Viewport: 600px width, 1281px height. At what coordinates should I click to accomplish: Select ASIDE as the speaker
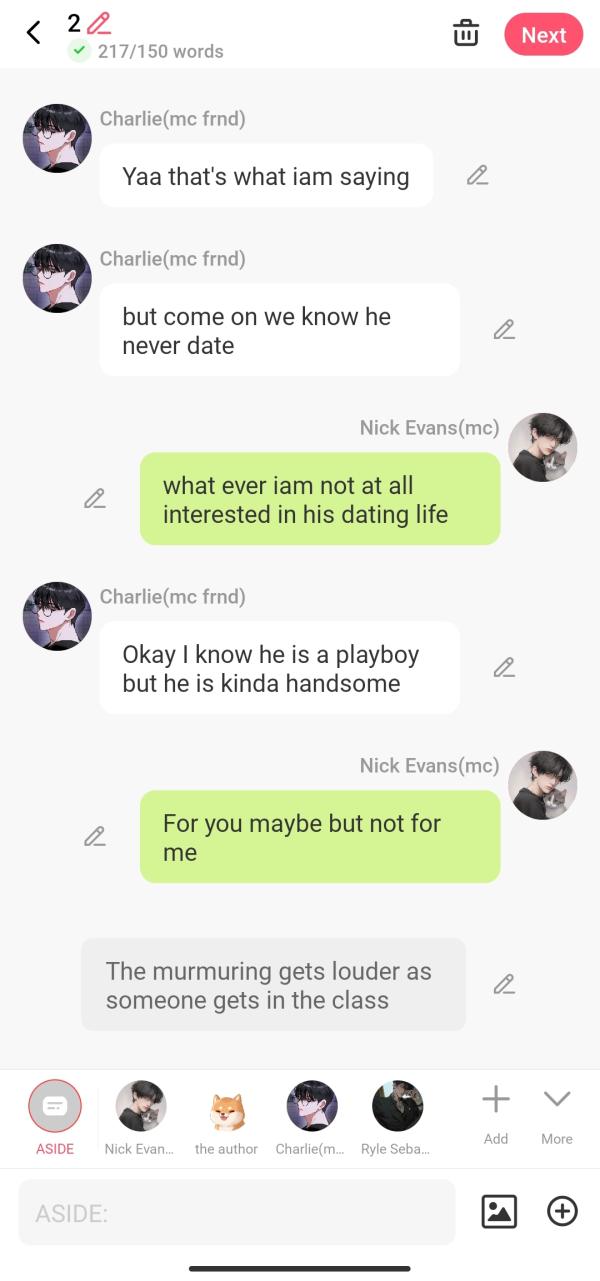click(55, 1106)
